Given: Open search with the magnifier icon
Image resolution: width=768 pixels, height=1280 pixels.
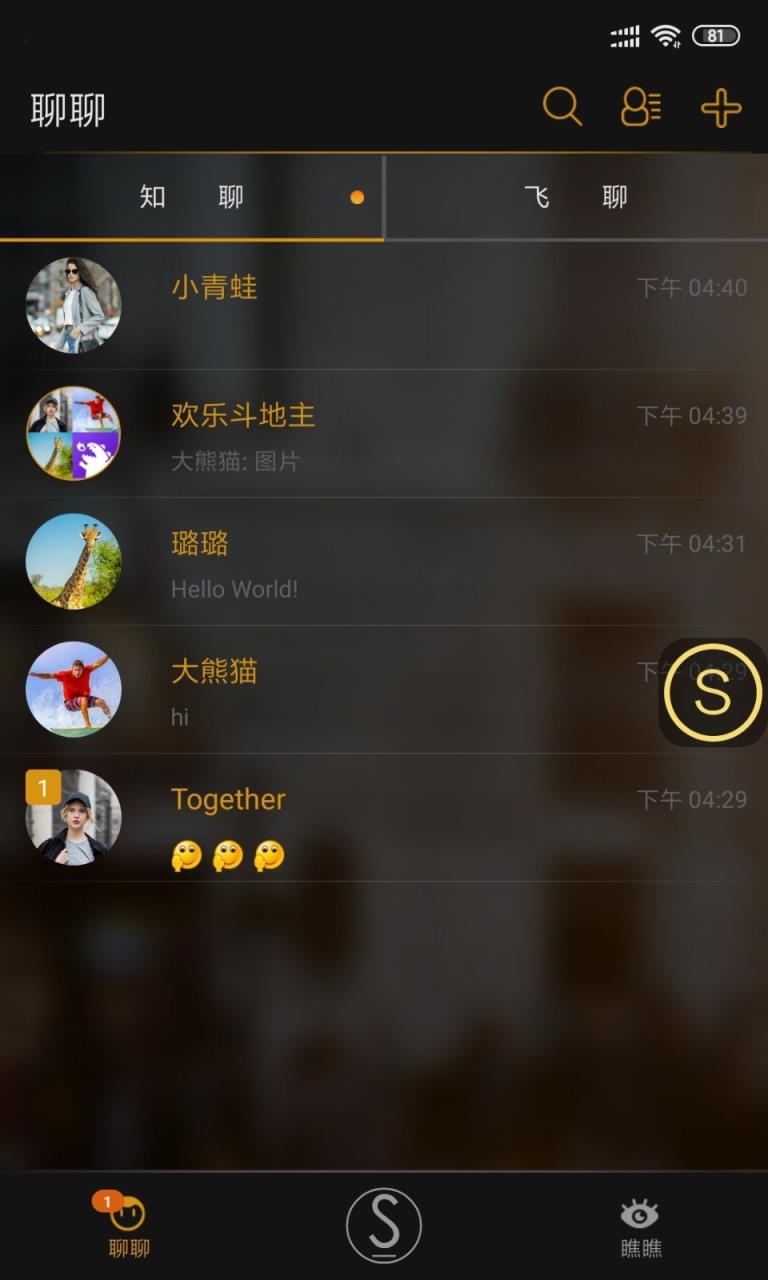Looking at the screenshot, I should point(561,107).
